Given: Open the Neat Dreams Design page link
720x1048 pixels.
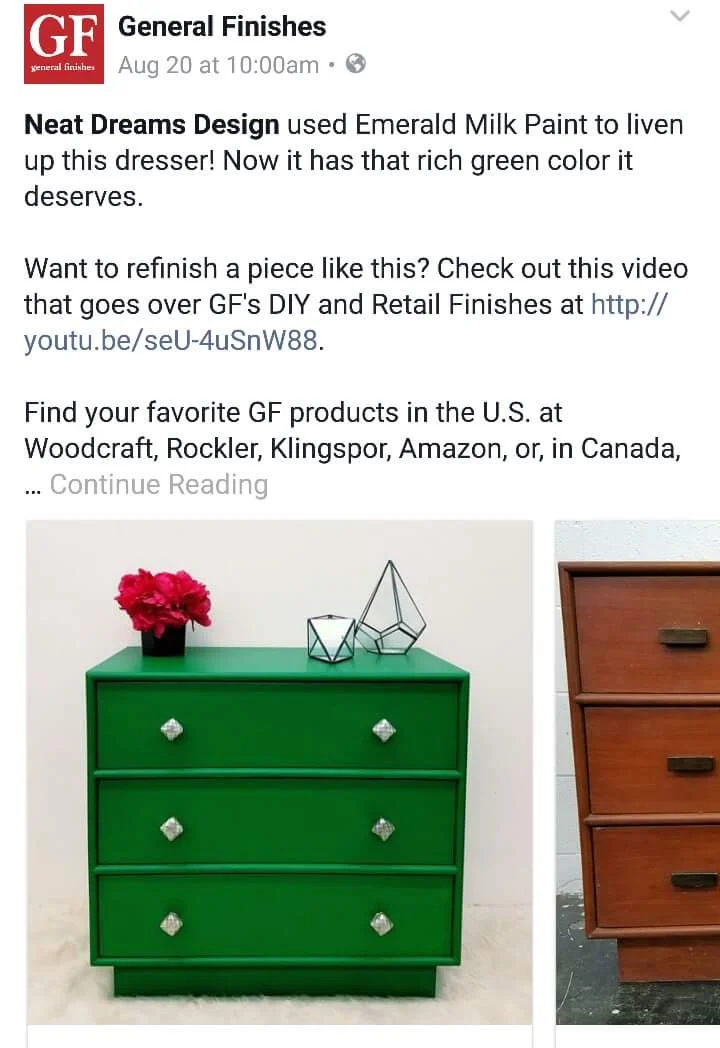Looking at the screenshot, I should (151, 125).
